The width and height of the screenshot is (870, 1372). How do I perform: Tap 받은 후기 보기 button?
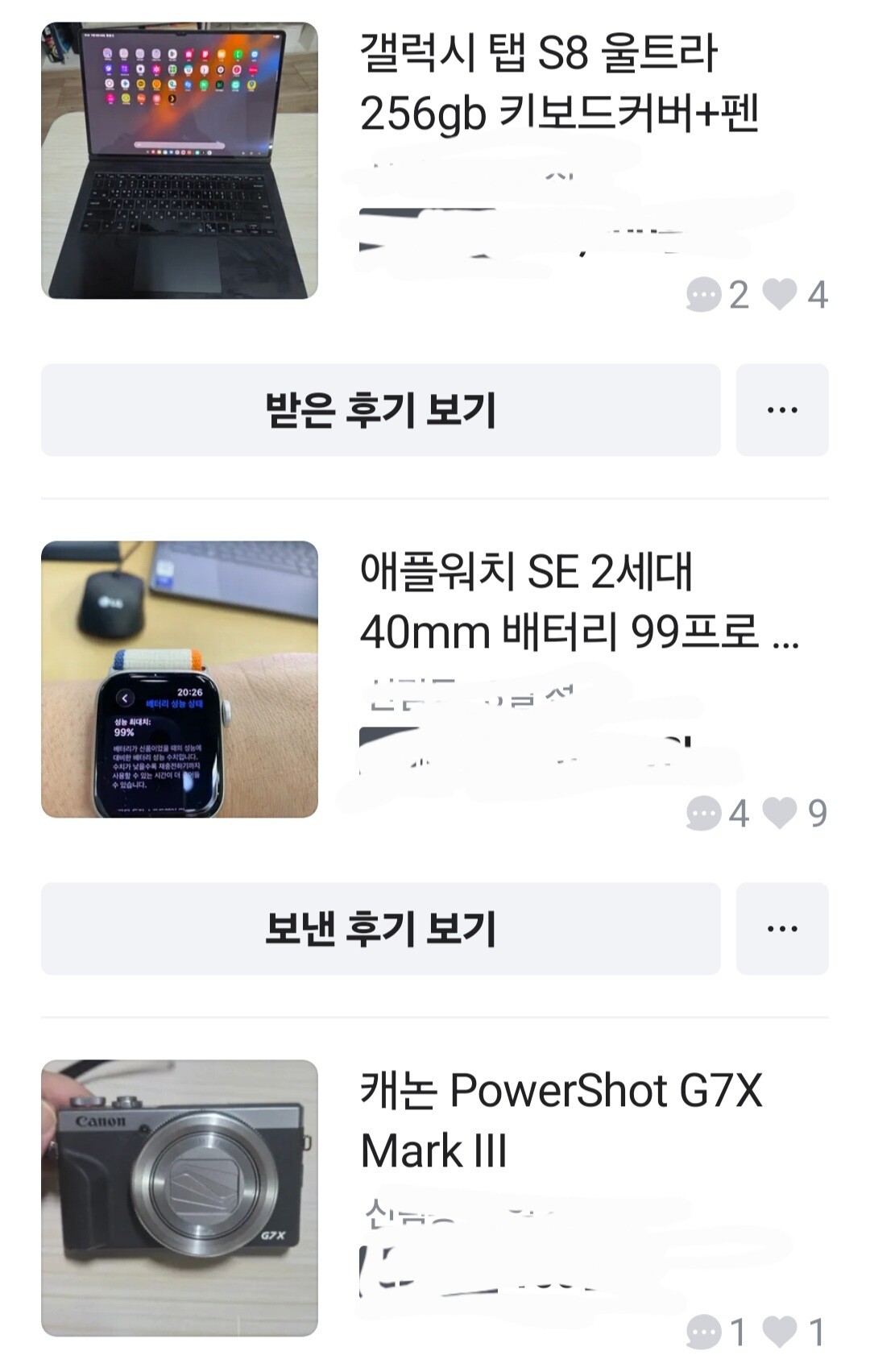click(380, 410)
